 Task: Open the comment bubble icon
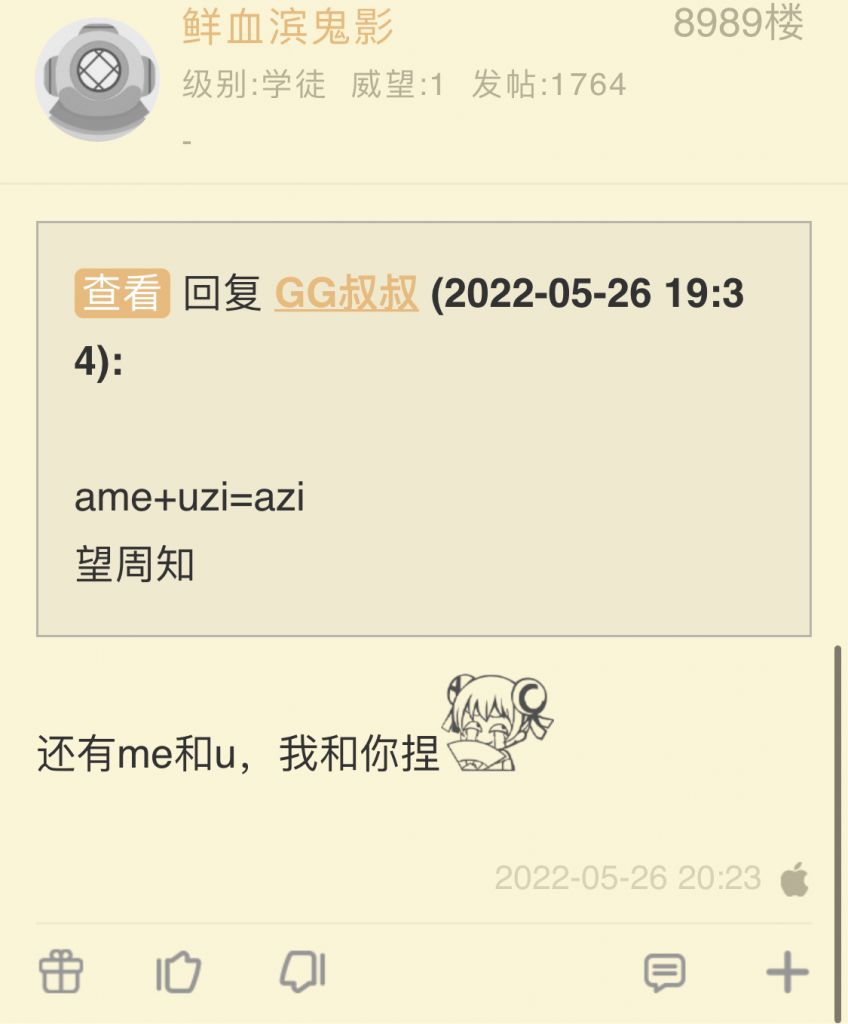click(664, 968)
